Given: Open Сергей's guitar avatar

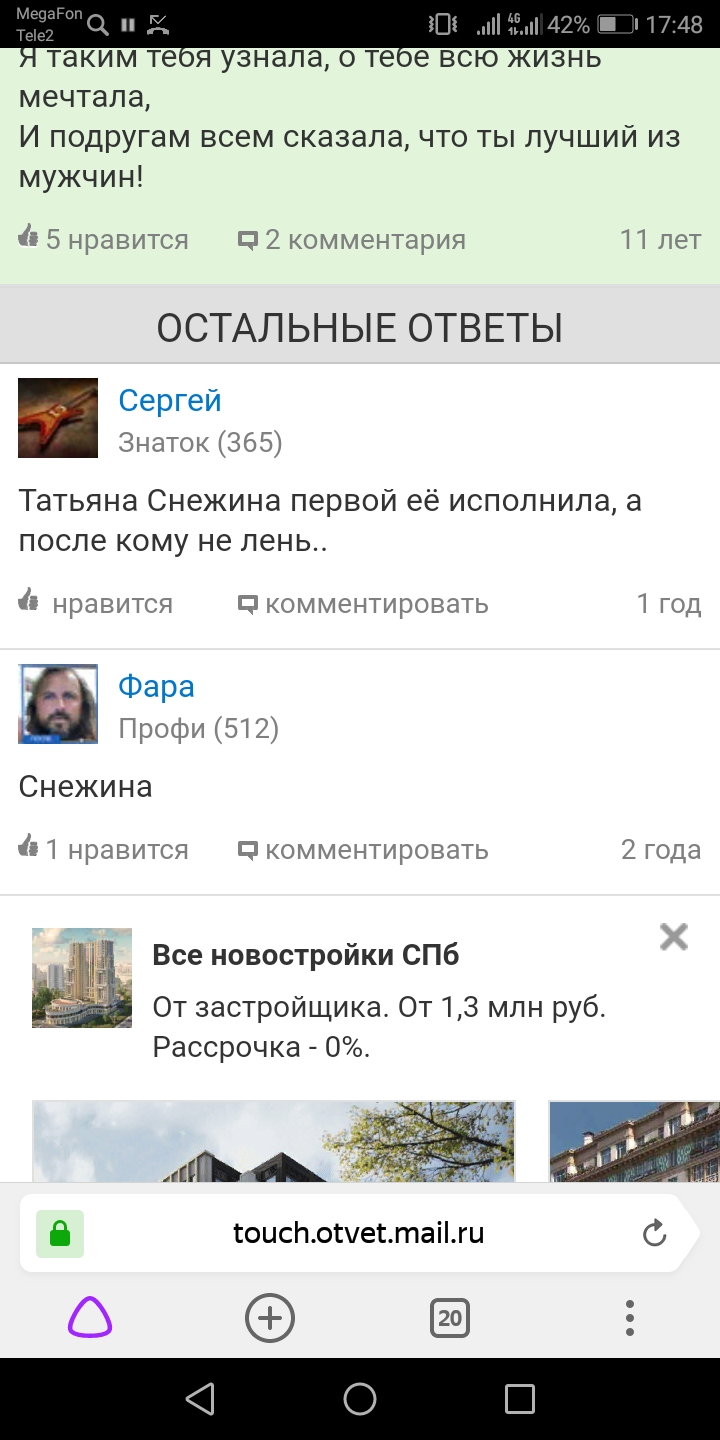Looking at the screenshot, I should (x=58, y=418).
